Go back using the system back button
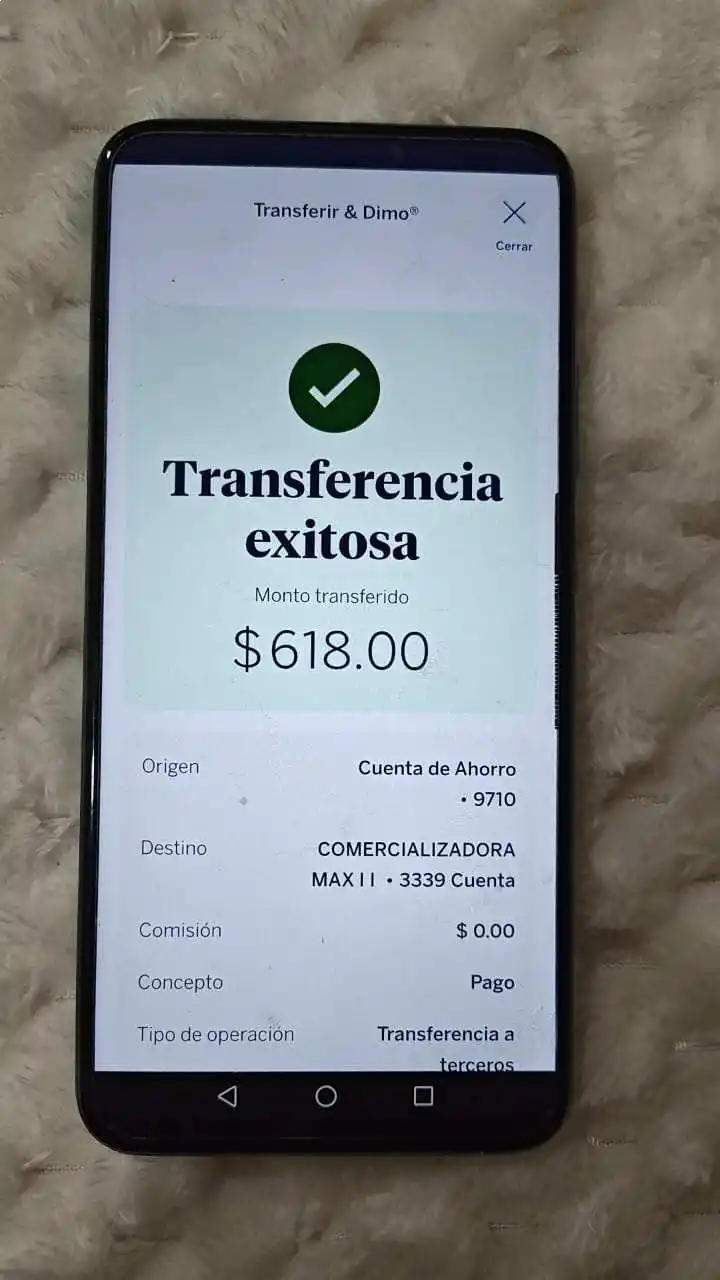Screen dimensions: 720x1280 tap(227, 1096)
